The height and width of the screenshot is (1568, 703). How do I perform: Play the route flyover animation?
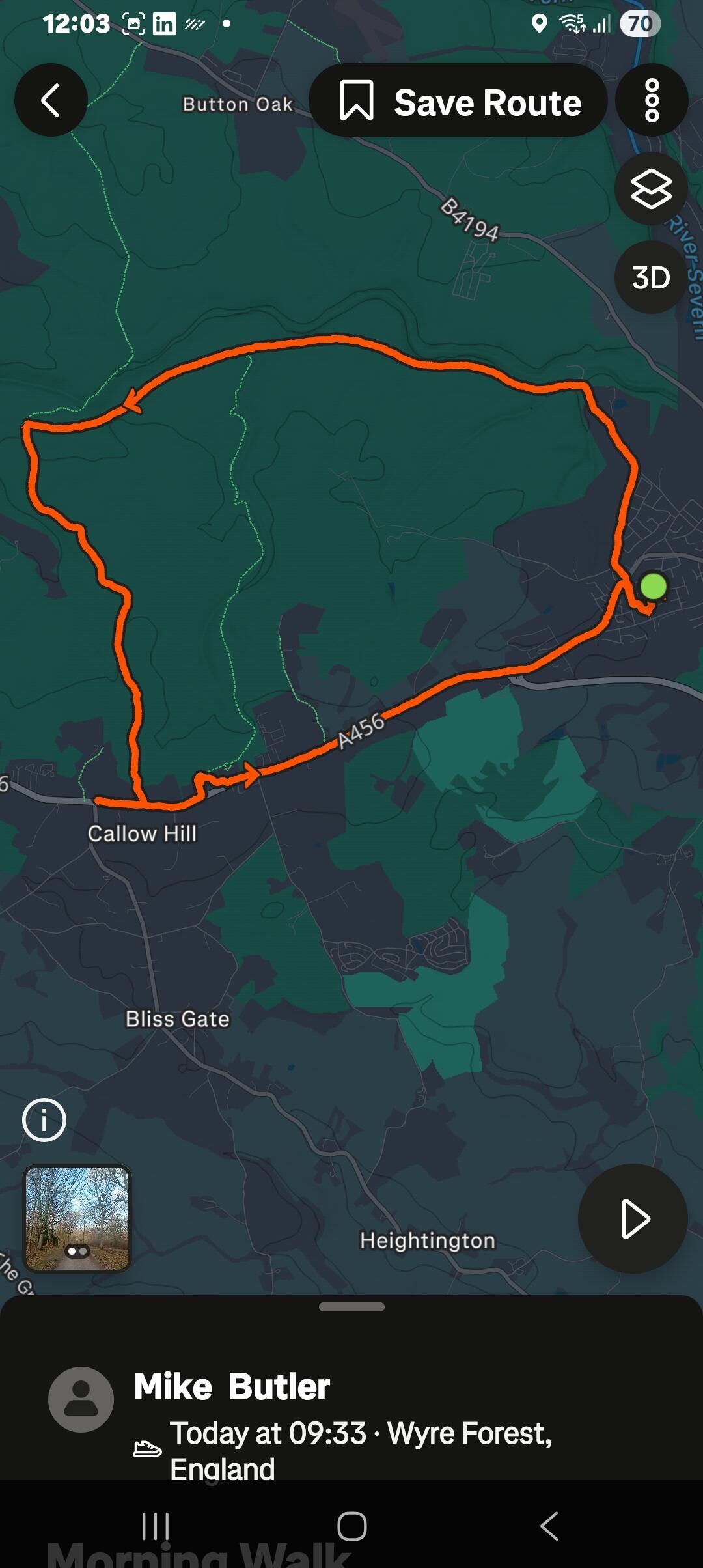[633, 1218]
